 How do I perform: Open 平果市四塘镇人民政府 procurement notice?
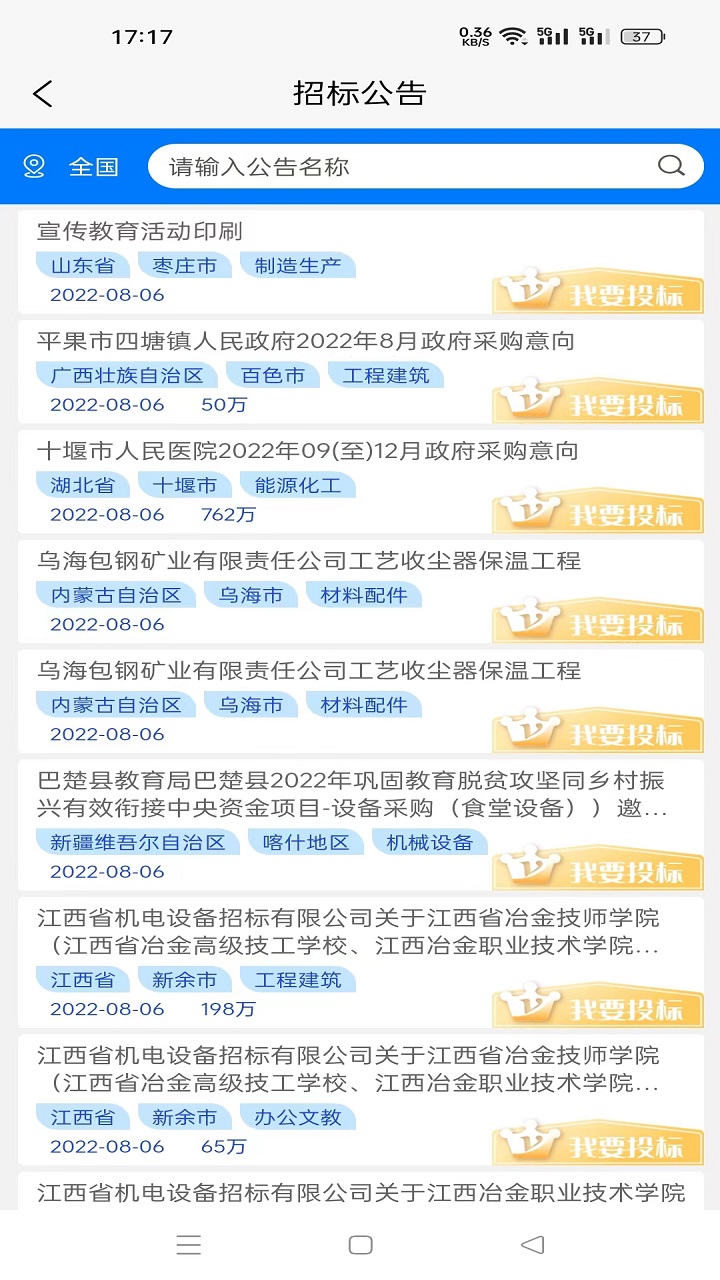tap(306, 342)
